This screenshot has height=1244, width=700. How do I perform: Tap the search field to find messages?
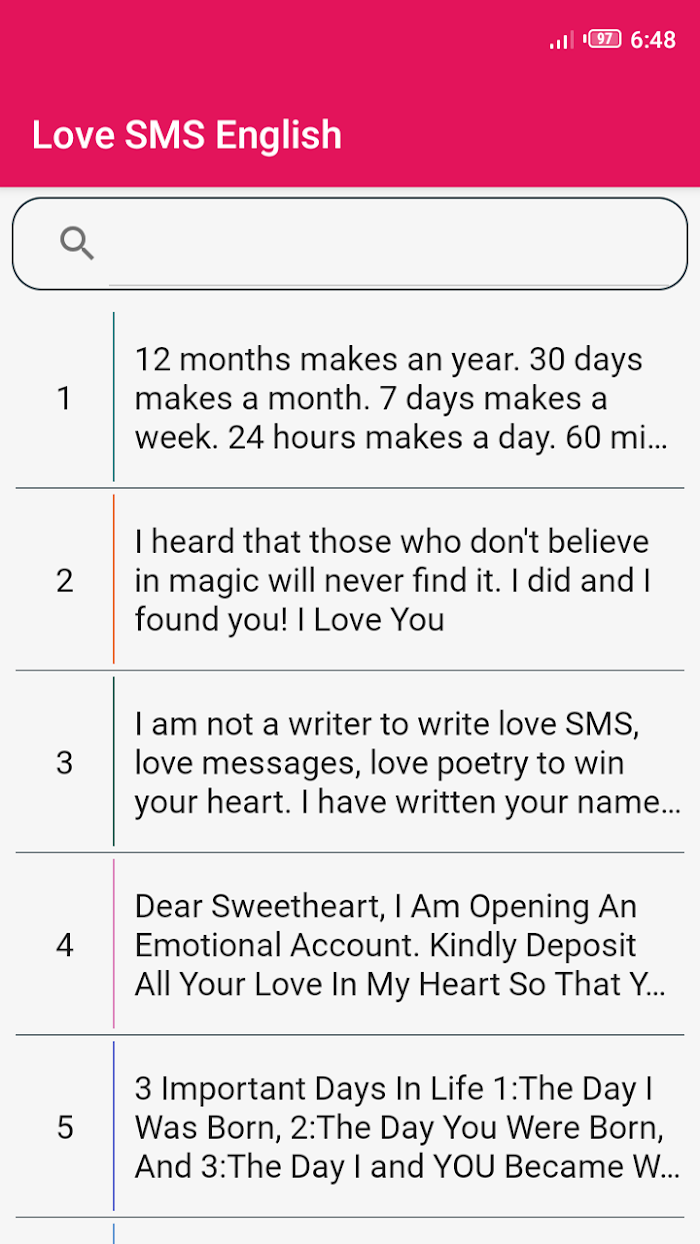click(350, 244)
